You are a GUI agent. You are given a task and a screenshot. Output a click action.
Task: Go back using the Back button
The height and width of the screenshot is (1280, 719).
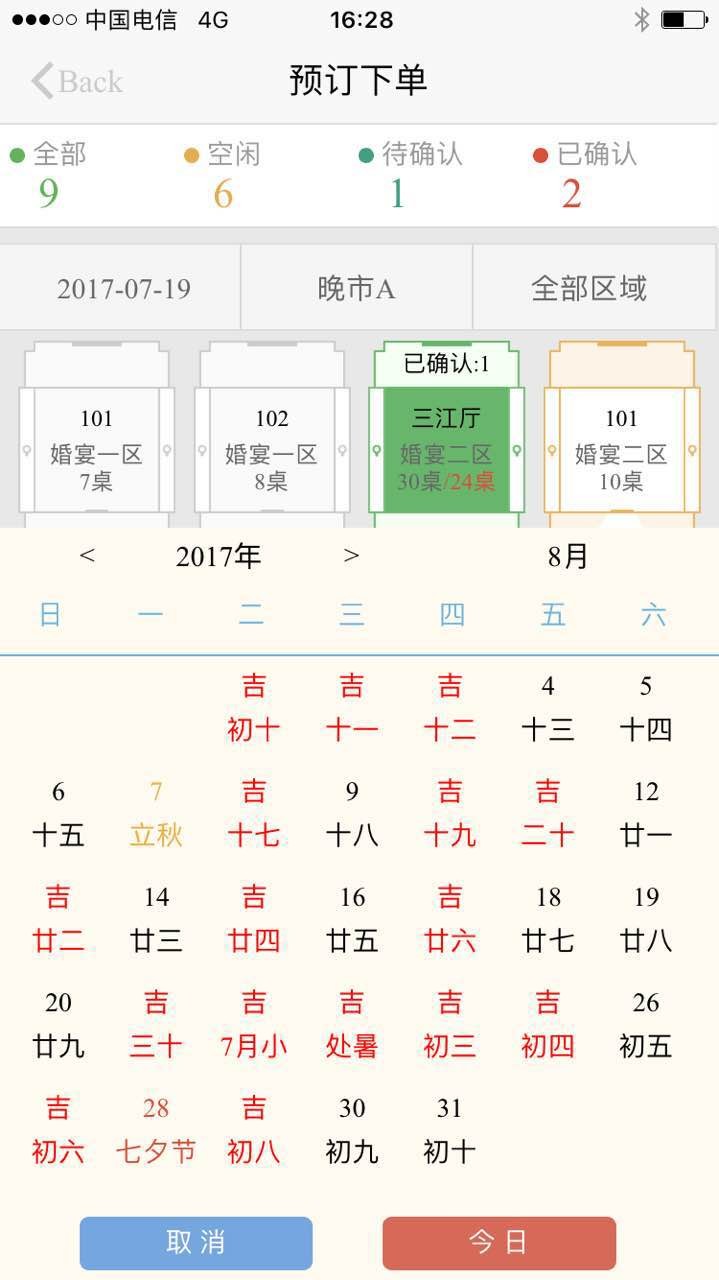[76, 81]
